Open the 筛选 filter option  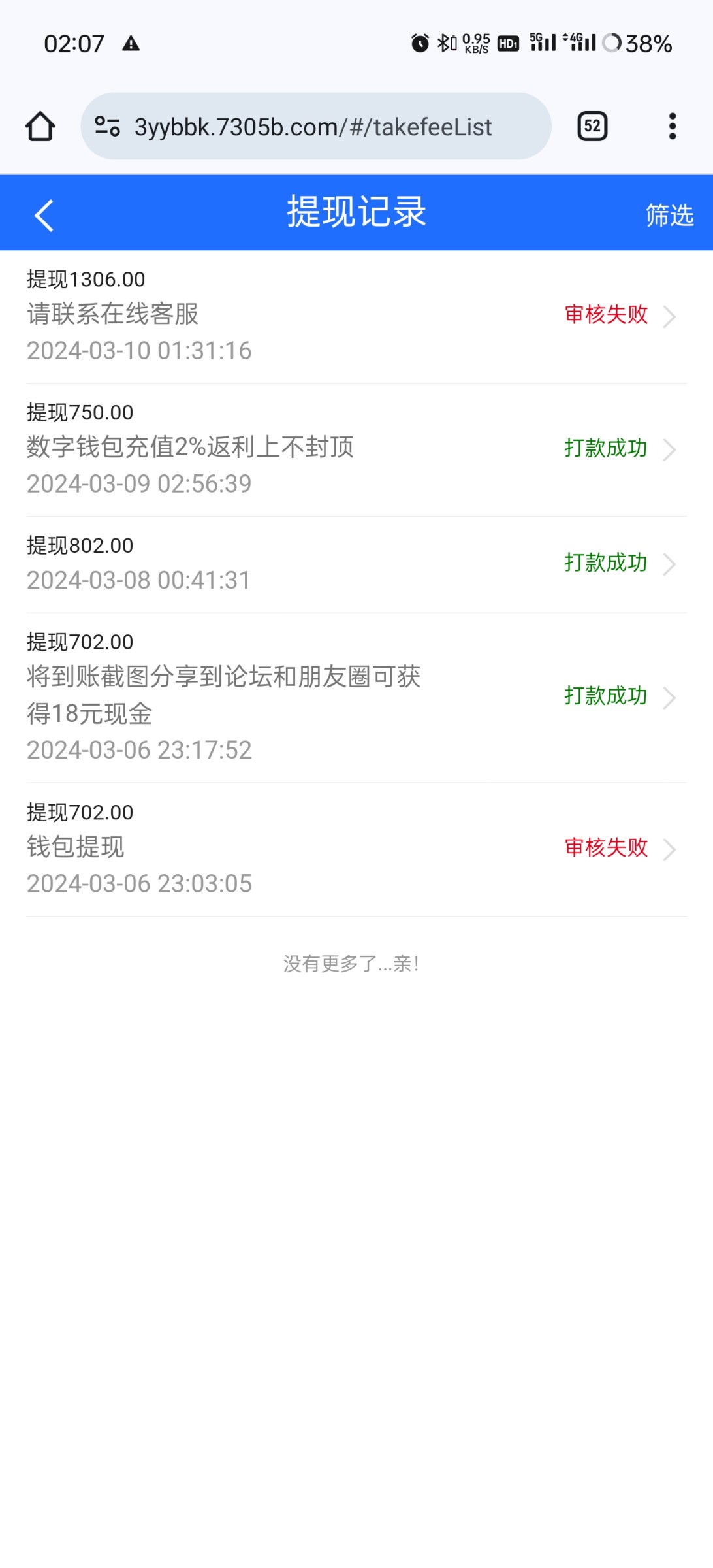click(669, 215)
